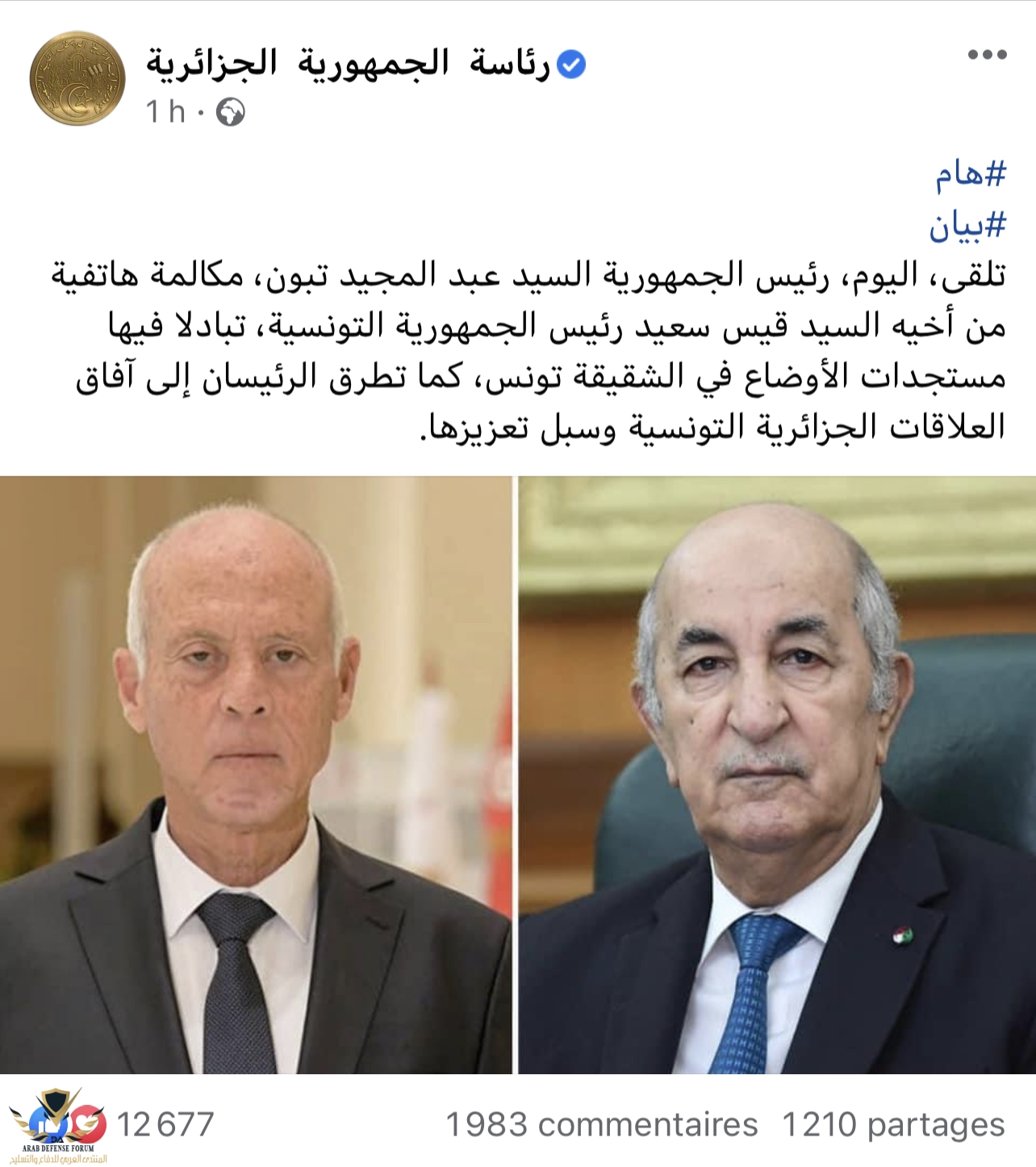Image resolution: width=1036 pixels, height=1167 pixels.
Task: View the left photo of the post
Action: click(x=255, y=775)
